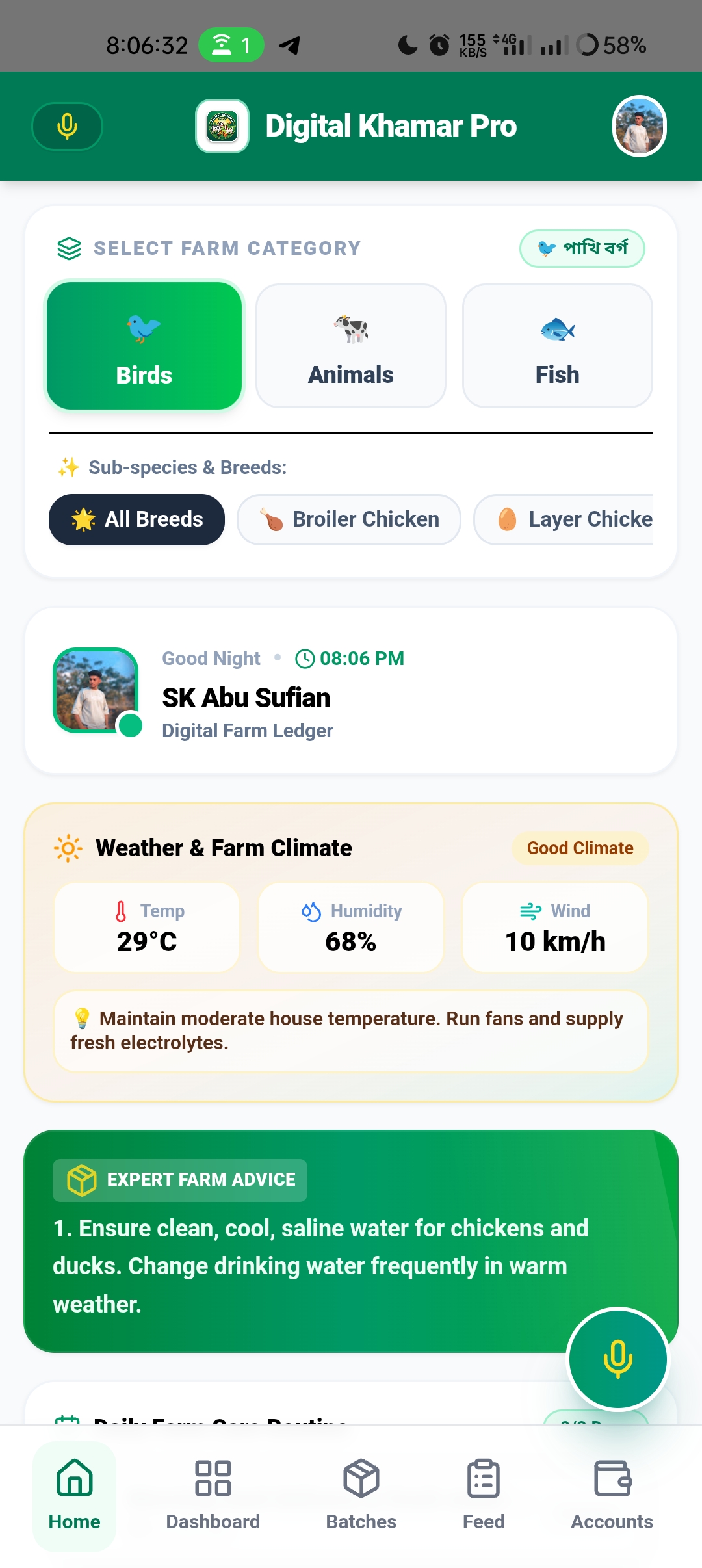Select the Animals farm category
Screen dimensions: 702x1568
point(351,346)
